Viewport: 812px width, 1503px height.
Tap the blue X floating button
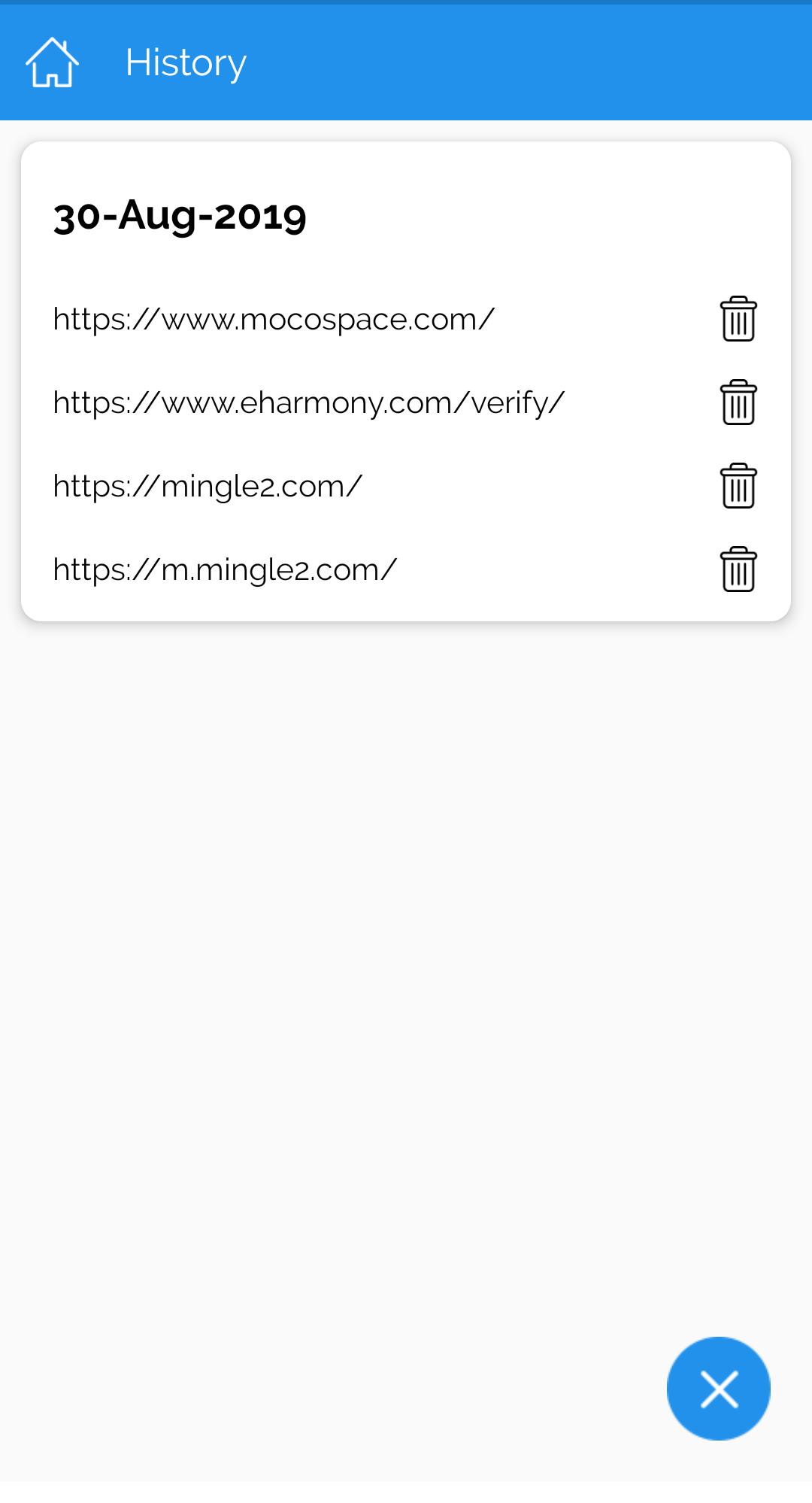click(x=718, y=1388)
